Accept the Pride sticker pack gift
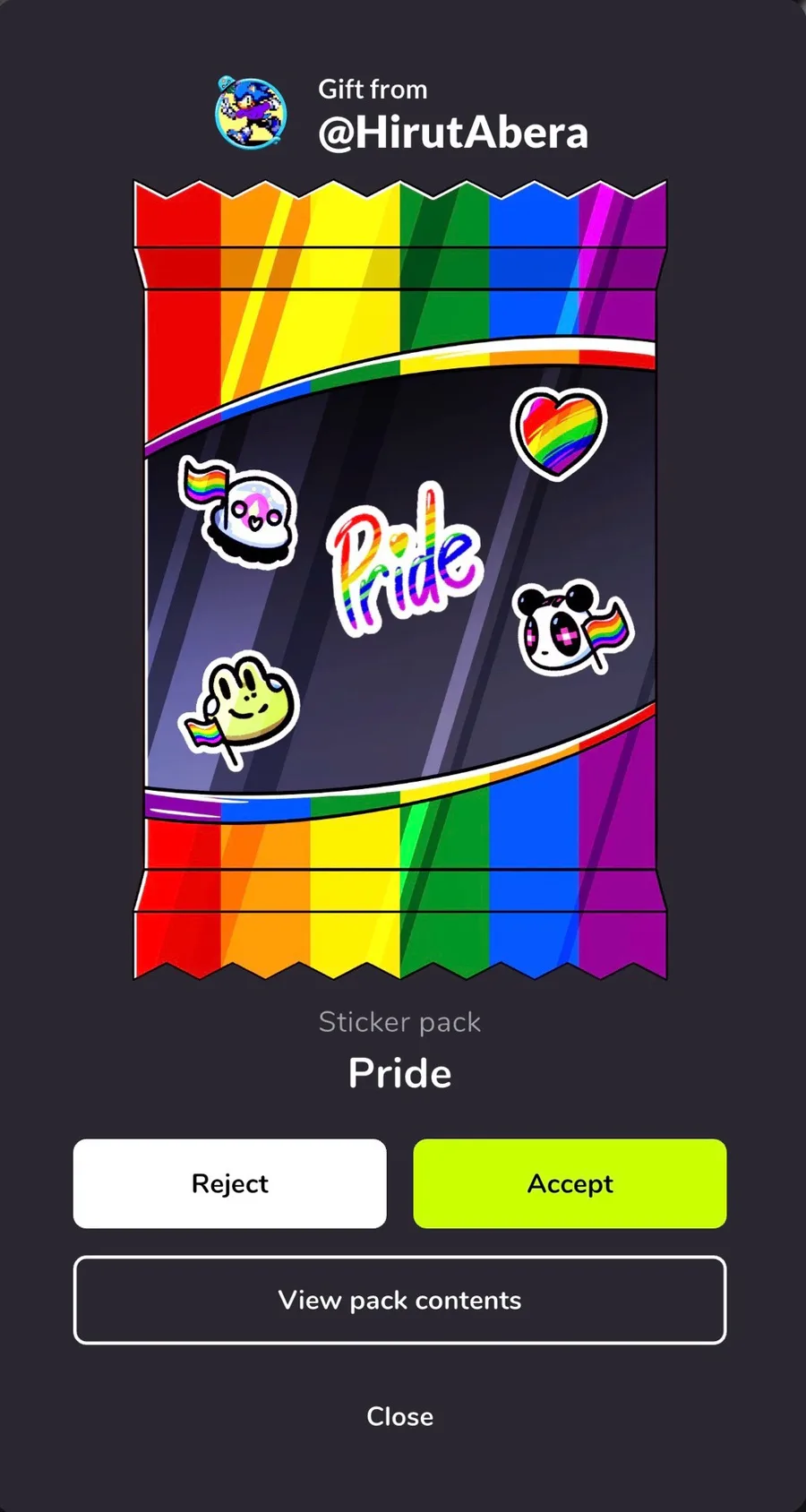Screen dimensions: 806x1512 click(570, 1183)
